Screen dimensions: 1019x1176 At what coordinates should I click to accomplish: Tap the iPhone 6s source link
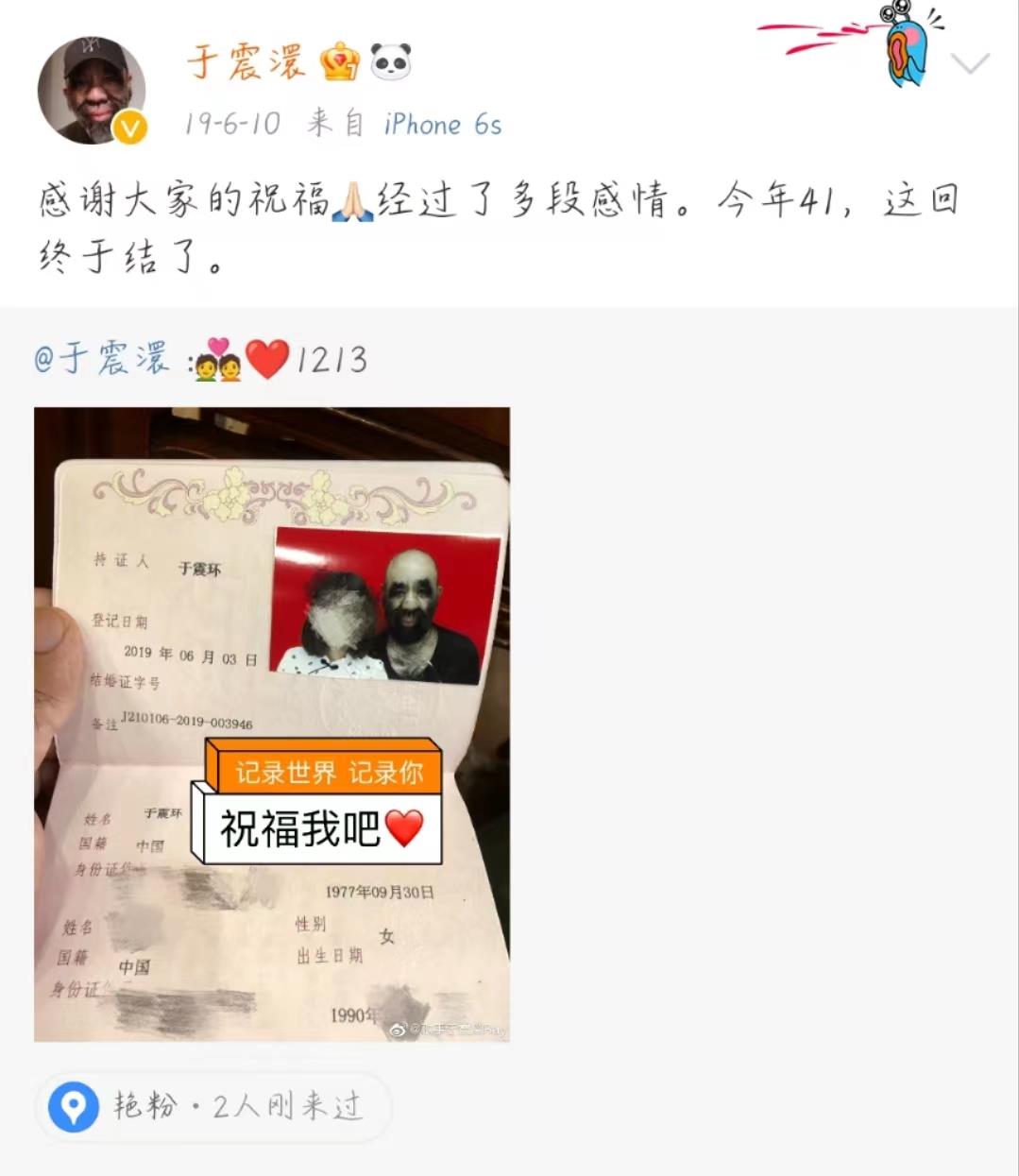442,125
